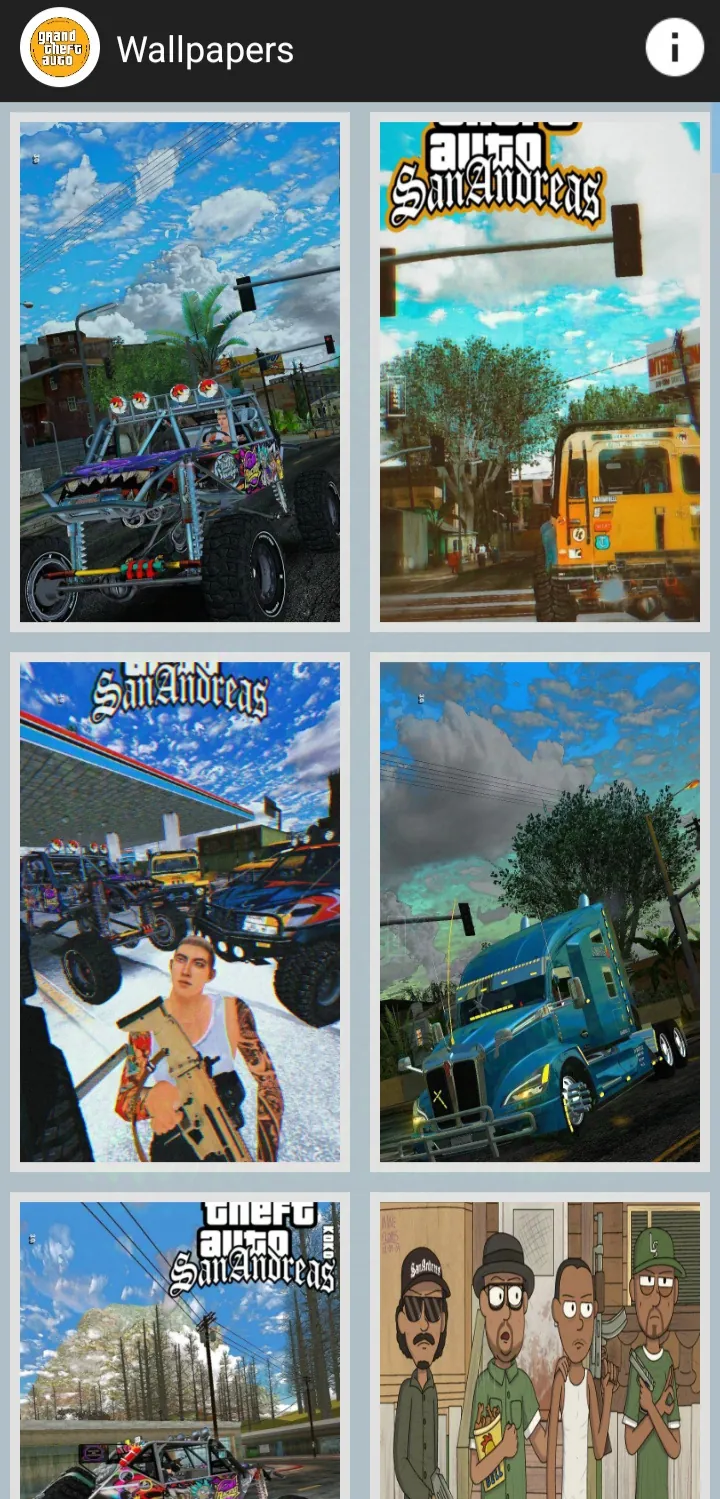This screenshot has height=1499, width=720.
Task: Open the yellow jeep San Andreas wallpaper
Action: pyautogui.click(x=540, y=372)
